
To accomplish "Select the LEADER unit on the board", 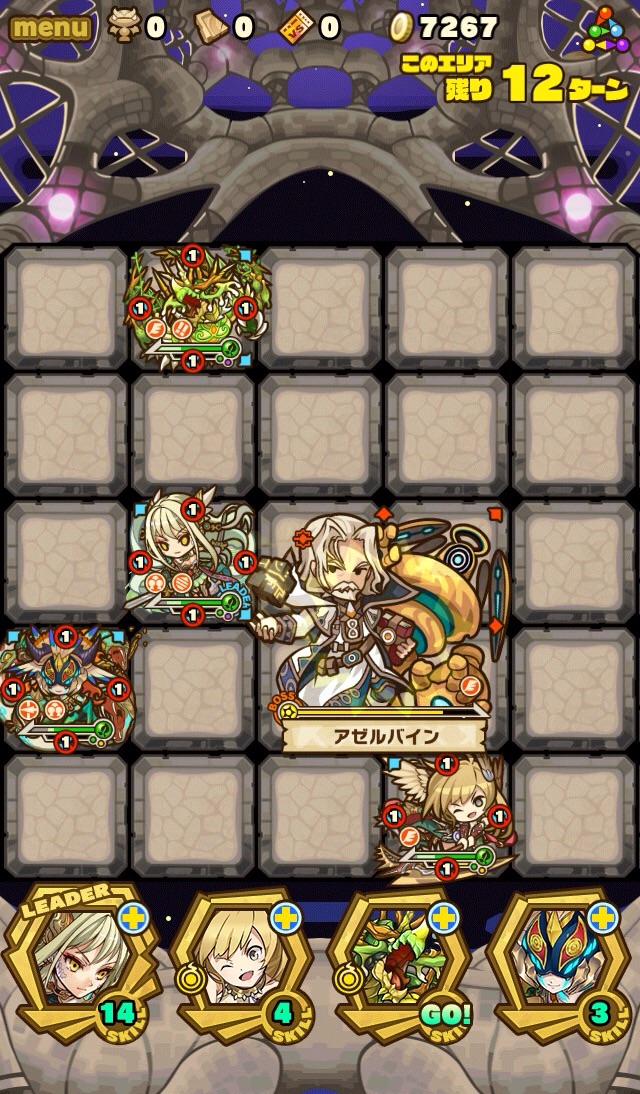I will 193,562.
